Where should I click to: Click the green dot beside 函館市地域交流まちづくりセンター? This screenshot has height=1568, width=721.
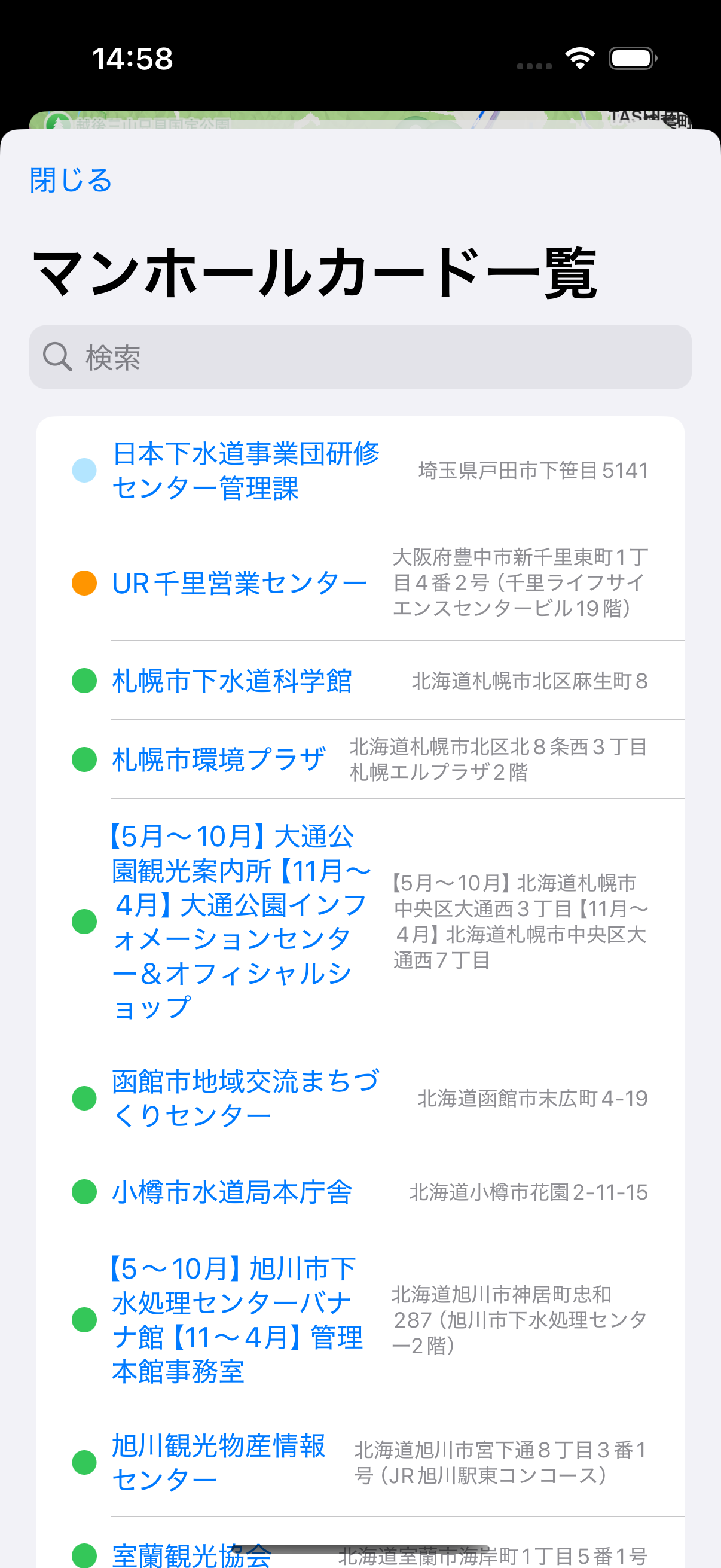click(x=83, y=1098)
